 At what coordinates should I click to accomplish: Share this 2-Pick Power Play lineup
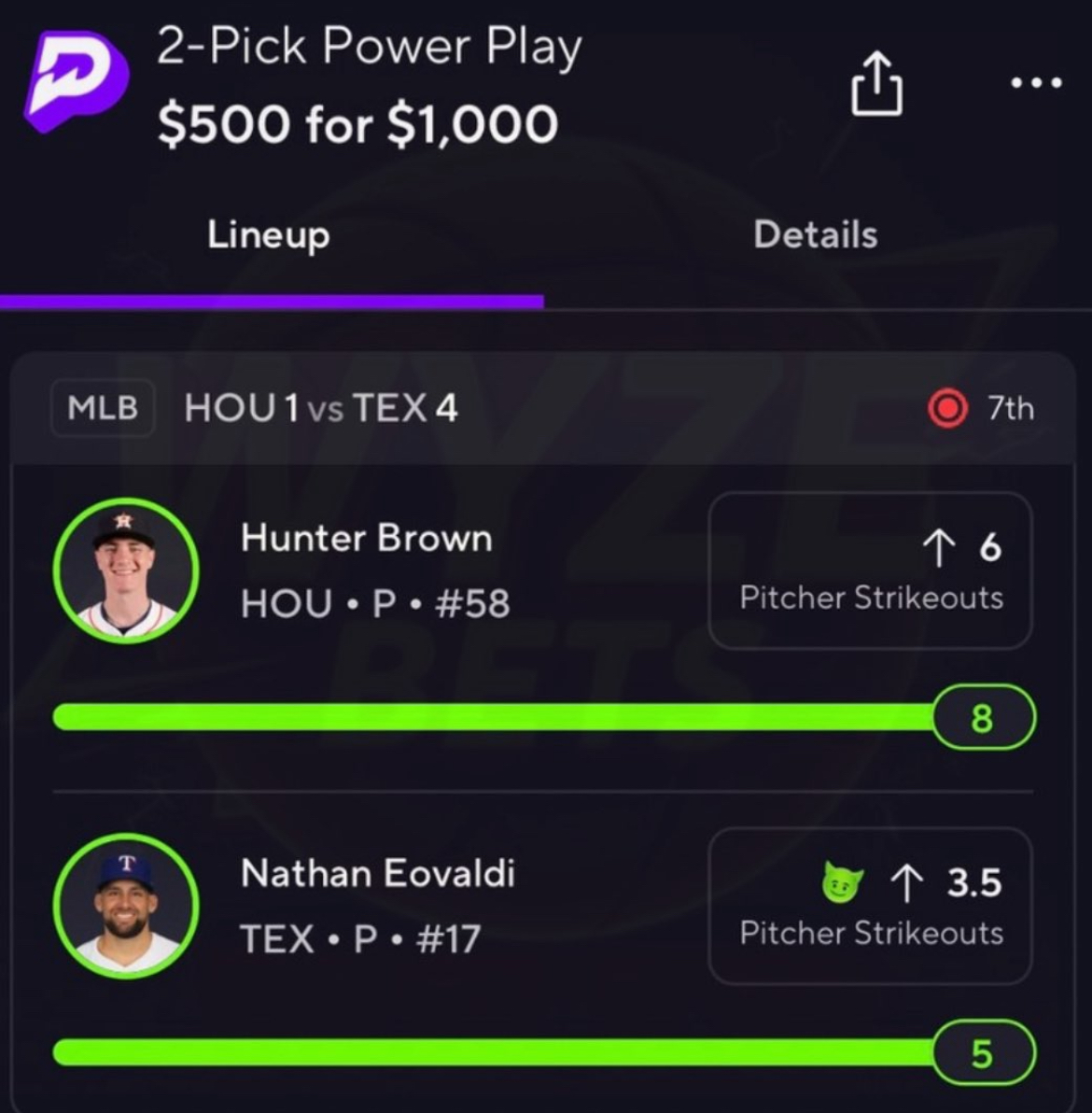click(876, 84)
